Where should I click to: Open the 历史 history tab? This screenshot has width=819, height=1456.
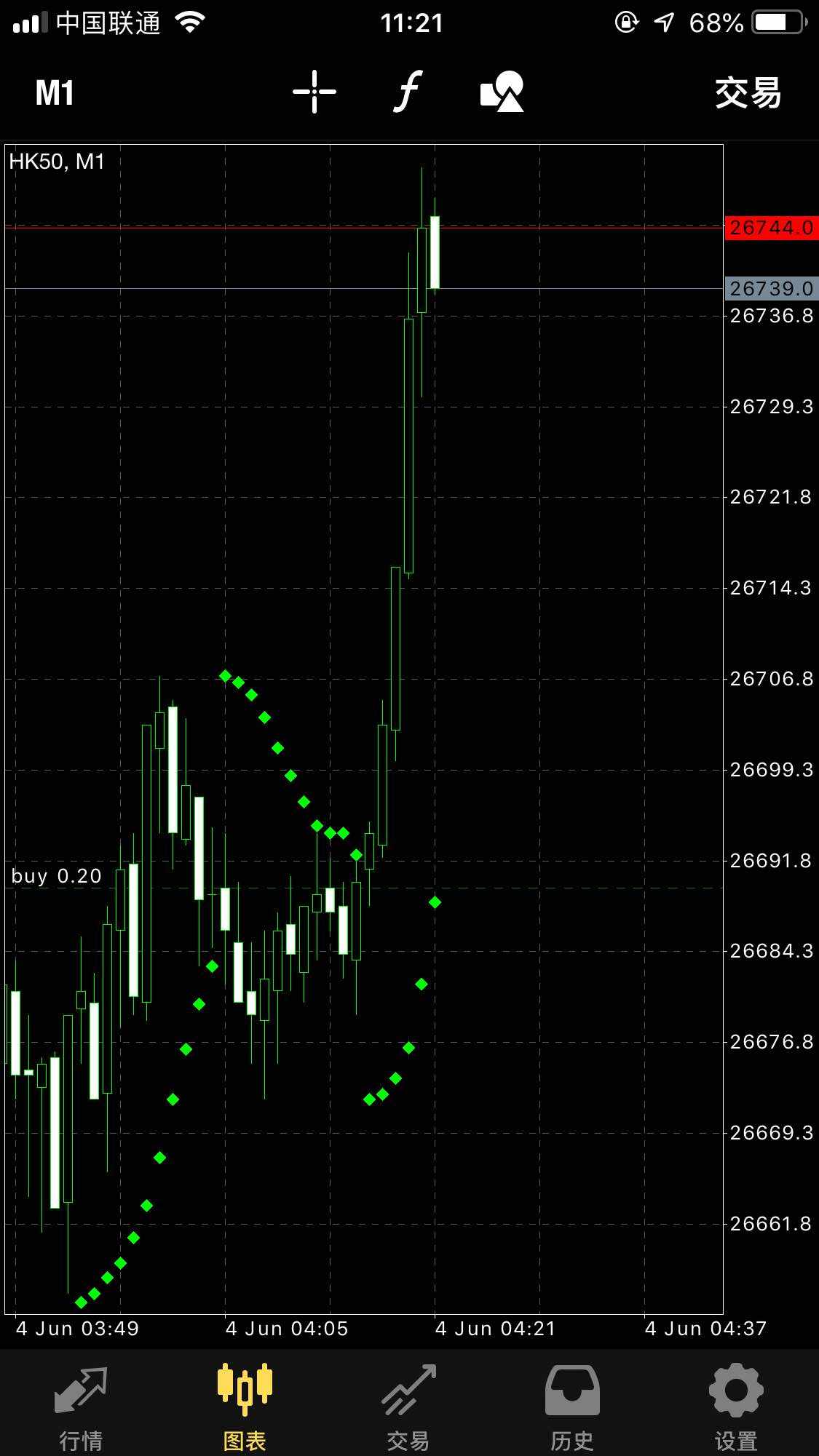click(572, 1408)
